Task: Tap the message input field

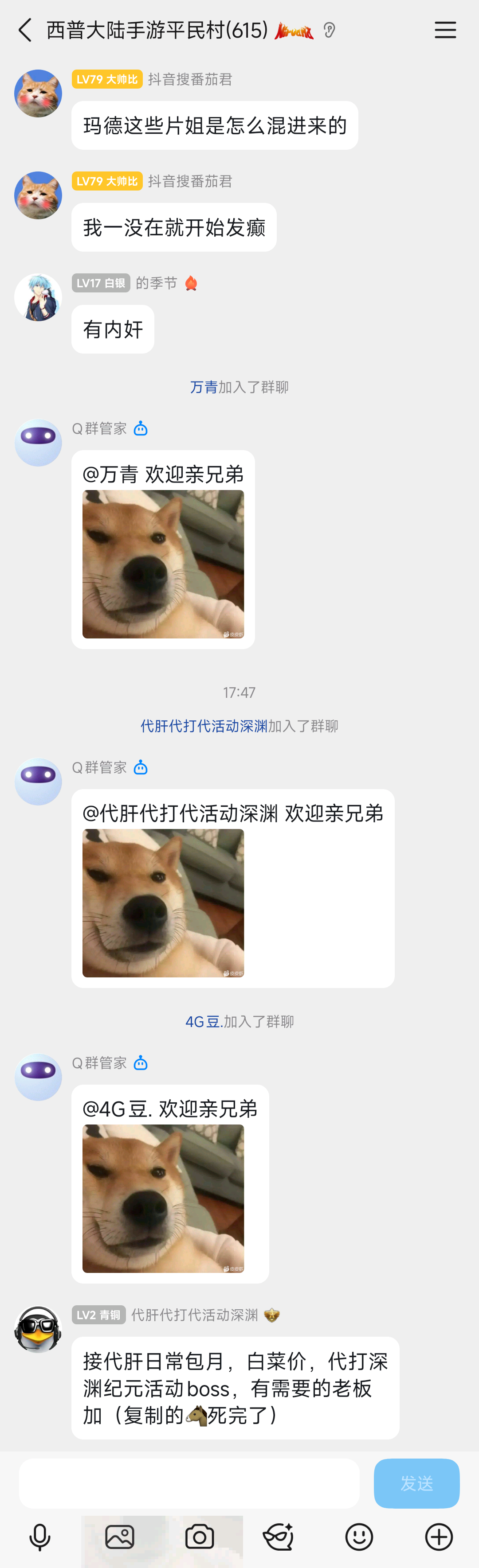Action: coord(189,1483)
